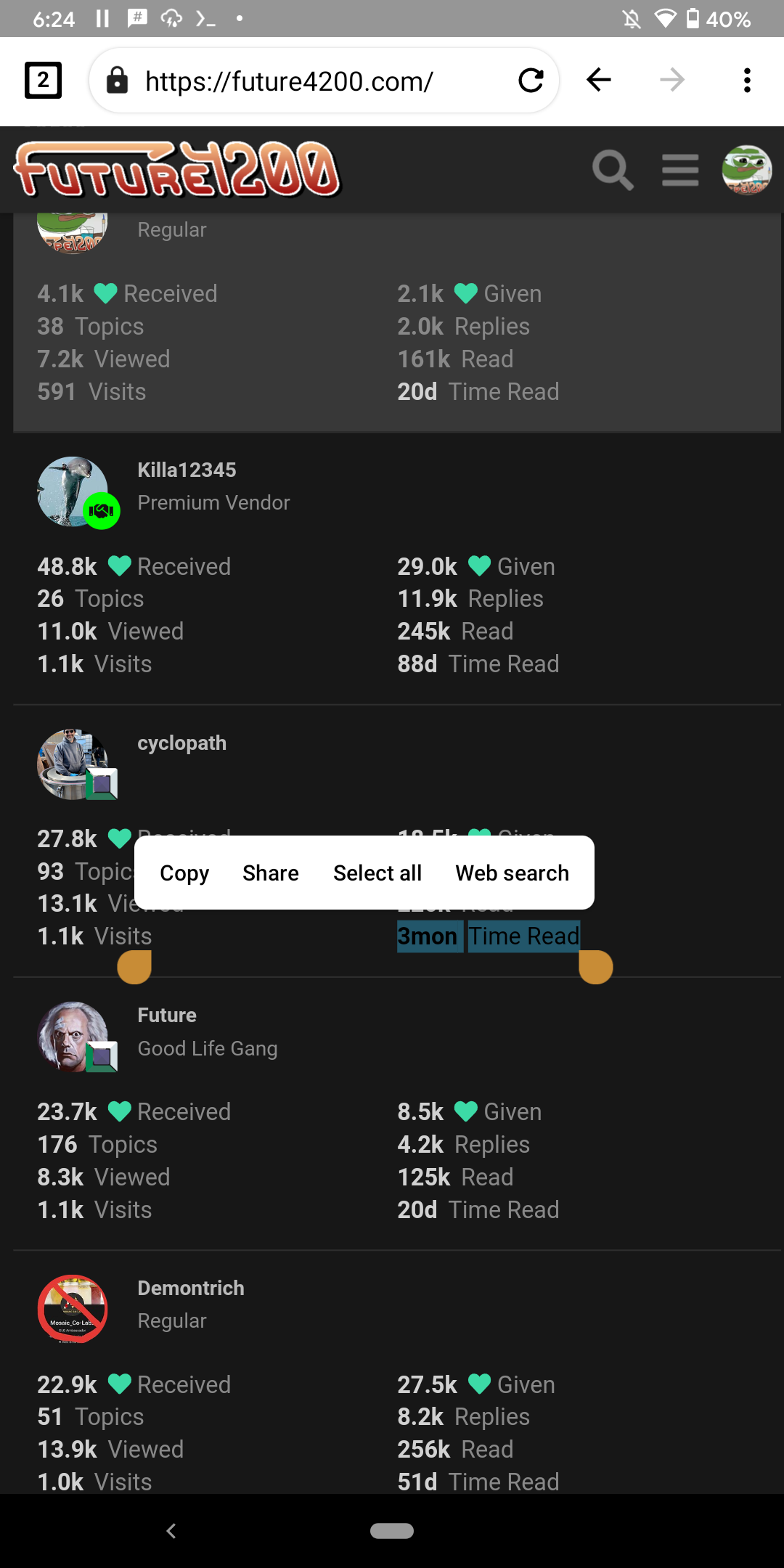Open the forum search
The height and width of the screenshot is (1568, 784).
point(613,170)
